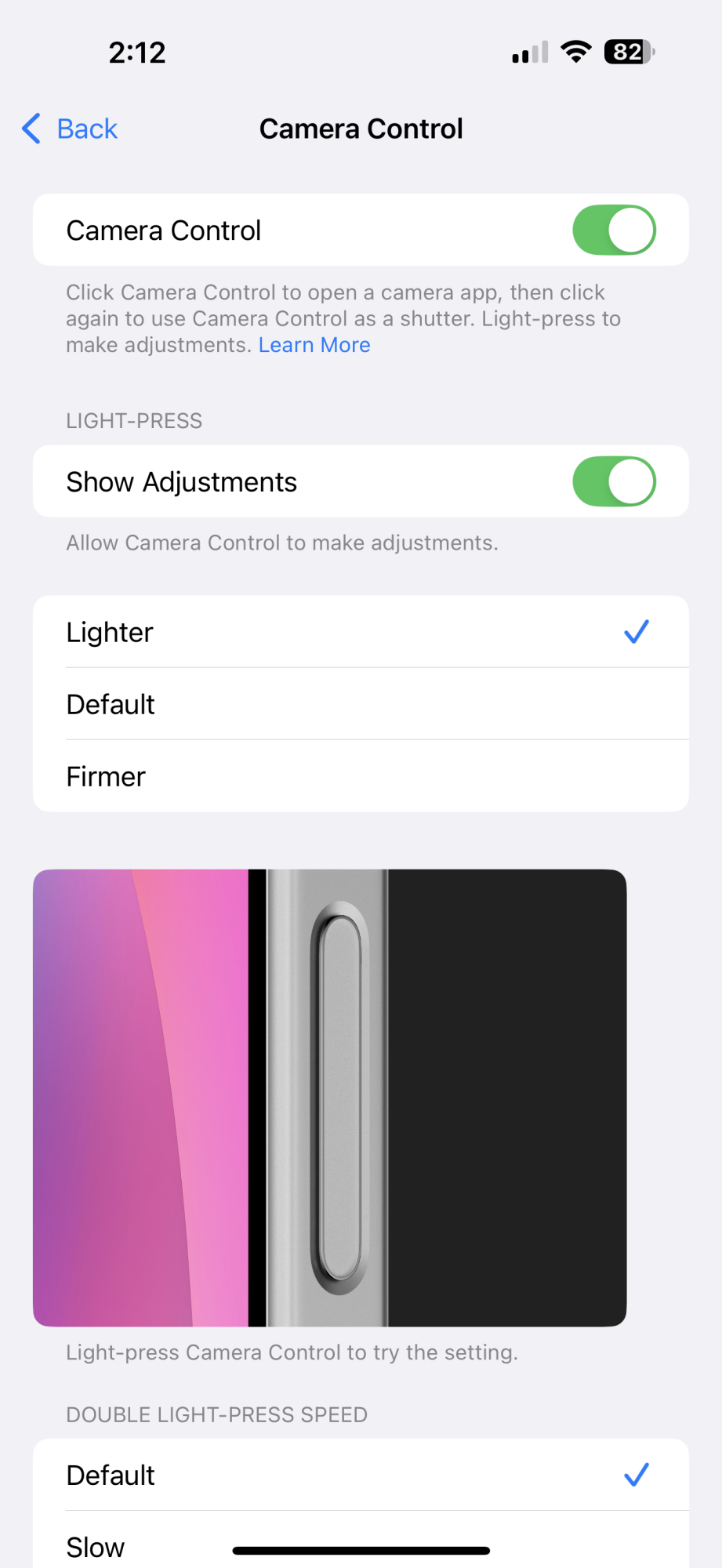Go back to the previous settings page
This screenshot has height=1568, width=722.
pos(71,129)
